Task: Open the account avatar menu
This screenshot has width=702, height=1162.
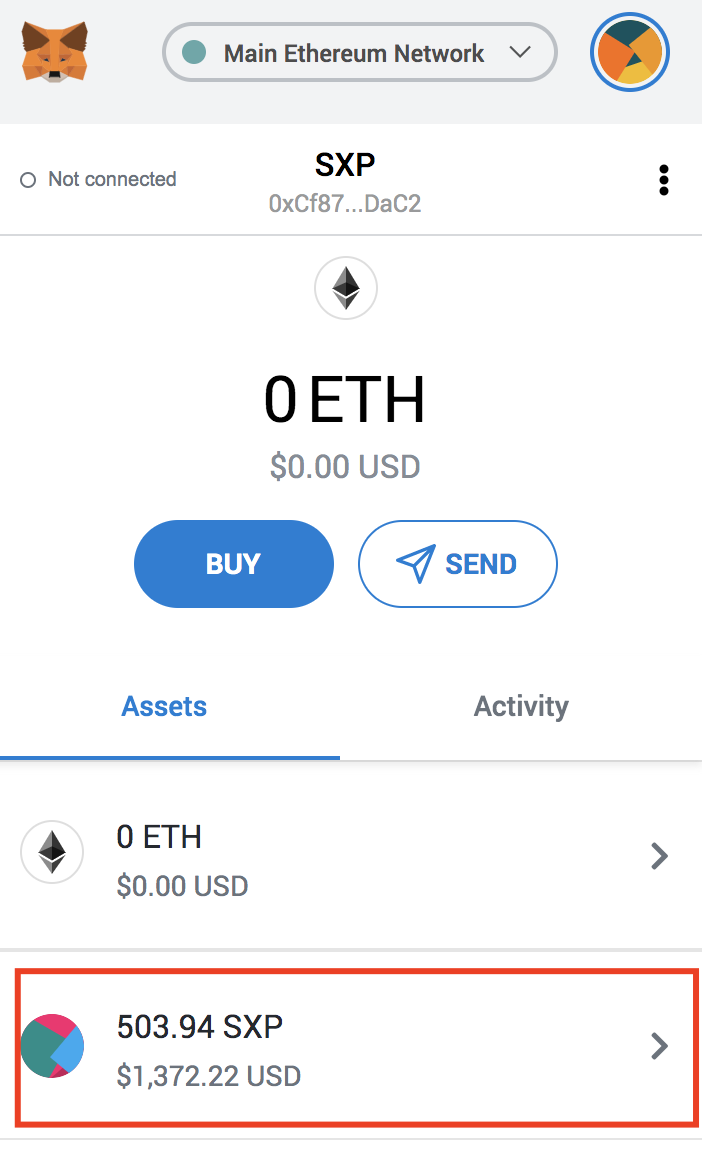Action: [630, 53]
